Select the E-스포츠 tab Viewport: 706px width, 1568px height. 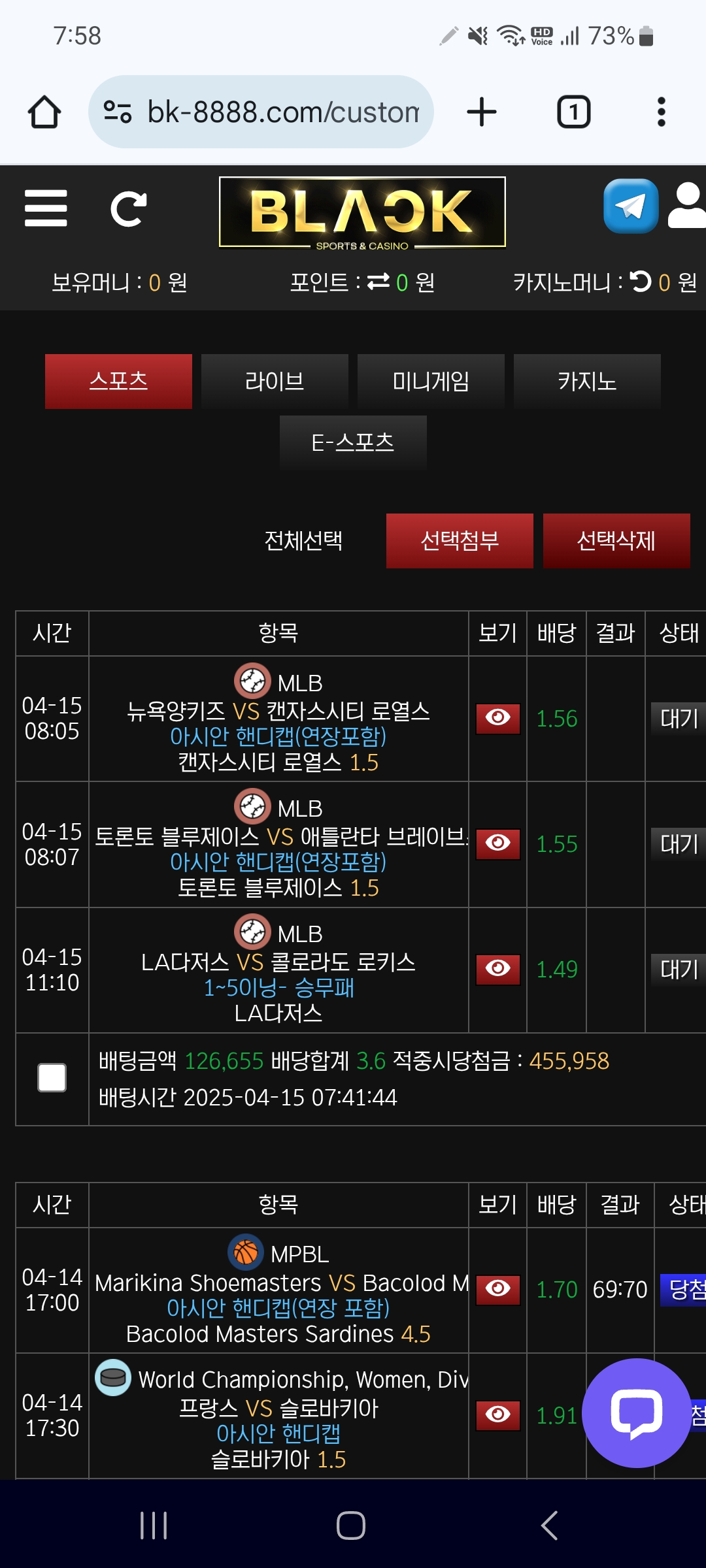(353, 443)
